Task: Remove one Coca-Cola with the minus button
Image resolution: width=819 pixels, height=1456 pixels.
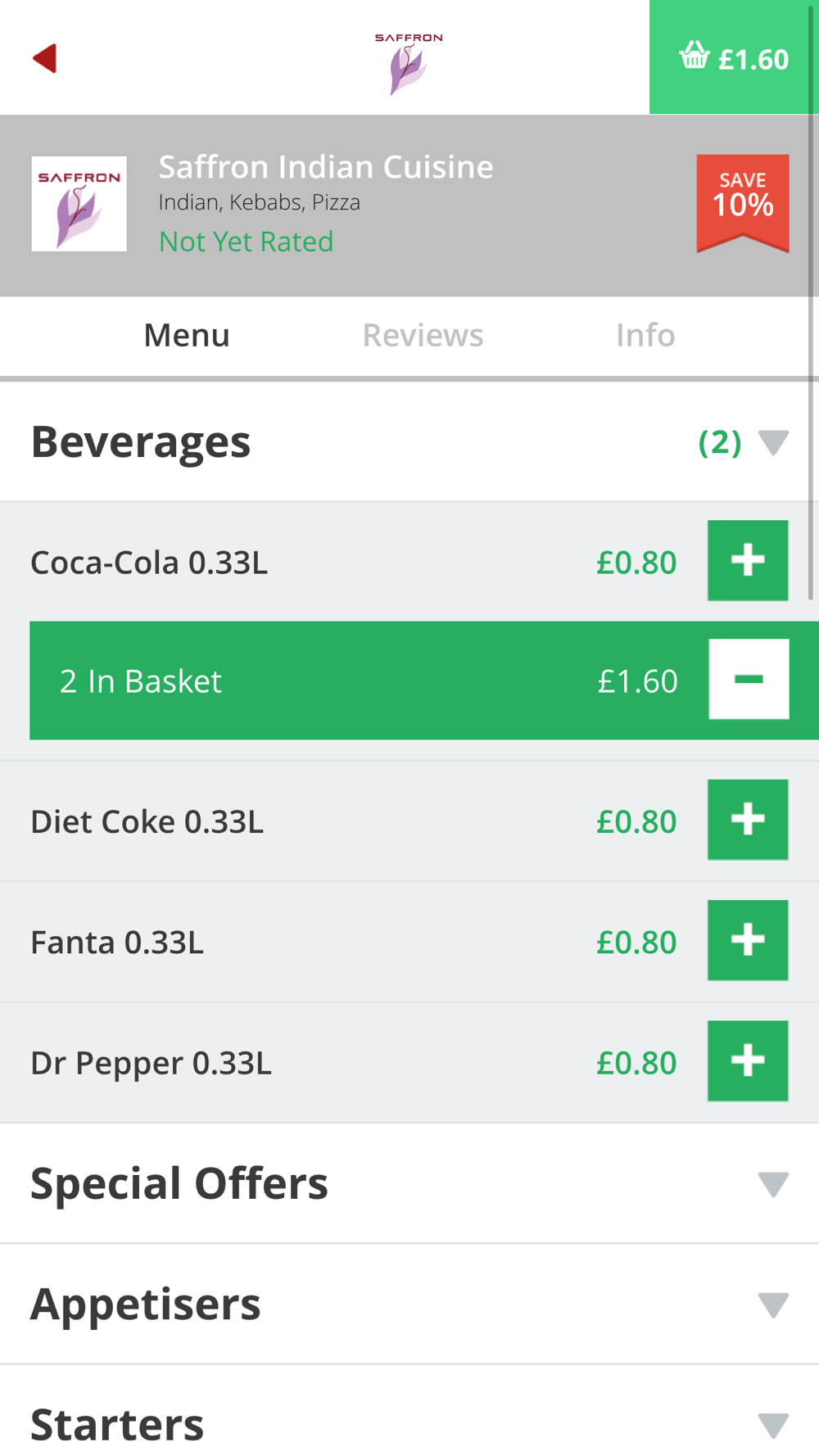Action: point(749,680)
